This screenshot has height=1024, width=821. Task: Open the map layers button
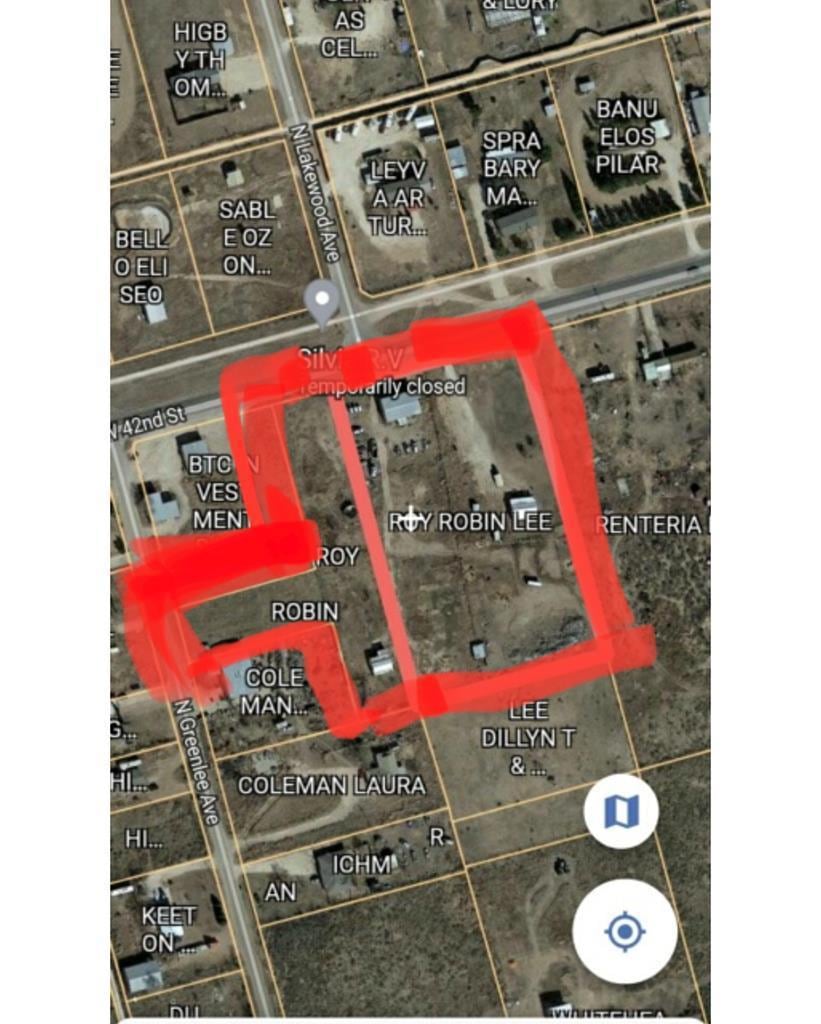pyautogui.click(x=621, y=811)
